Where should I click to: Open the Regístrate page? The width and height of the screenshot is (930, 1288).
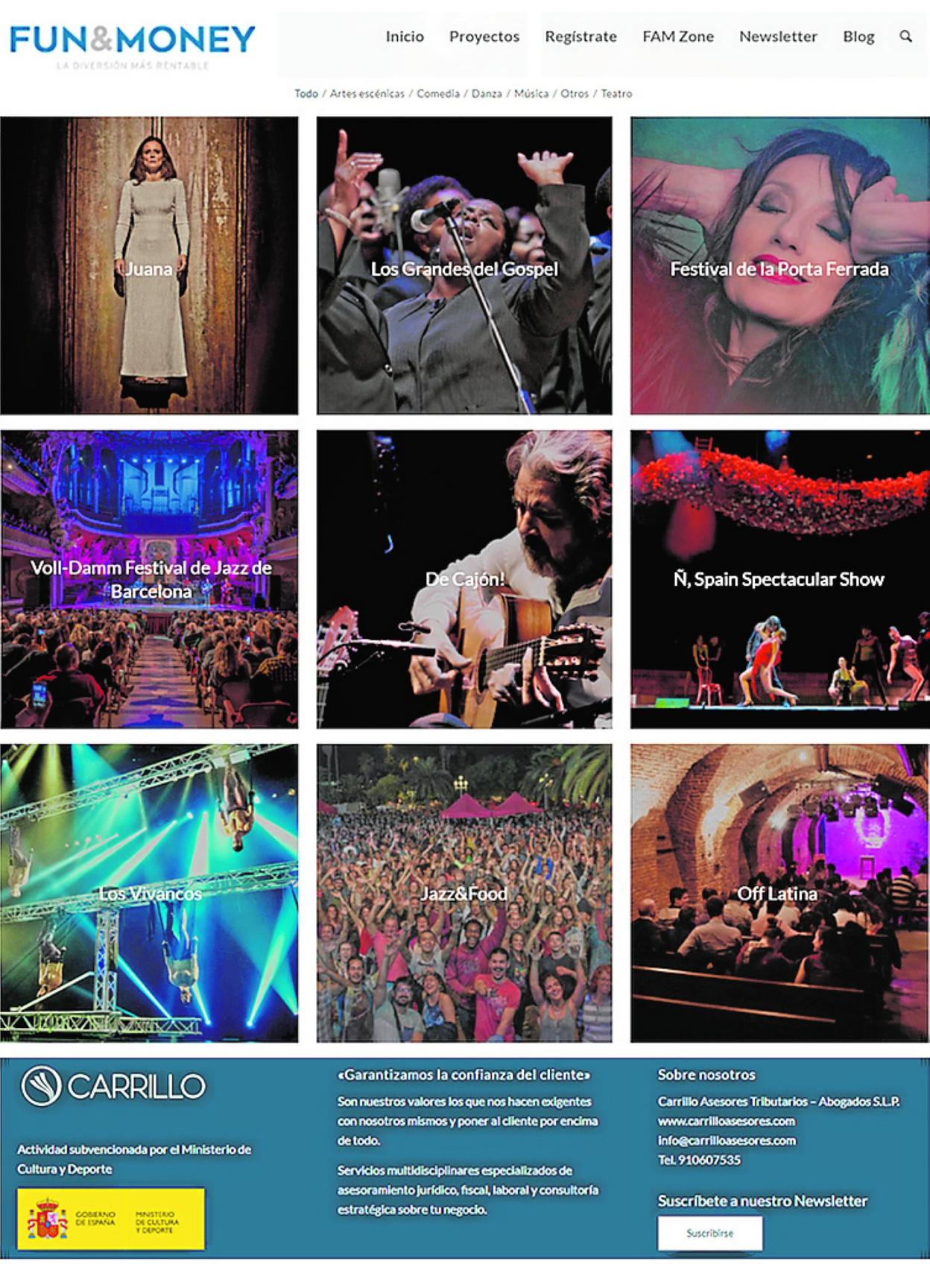tap(581, 37)
